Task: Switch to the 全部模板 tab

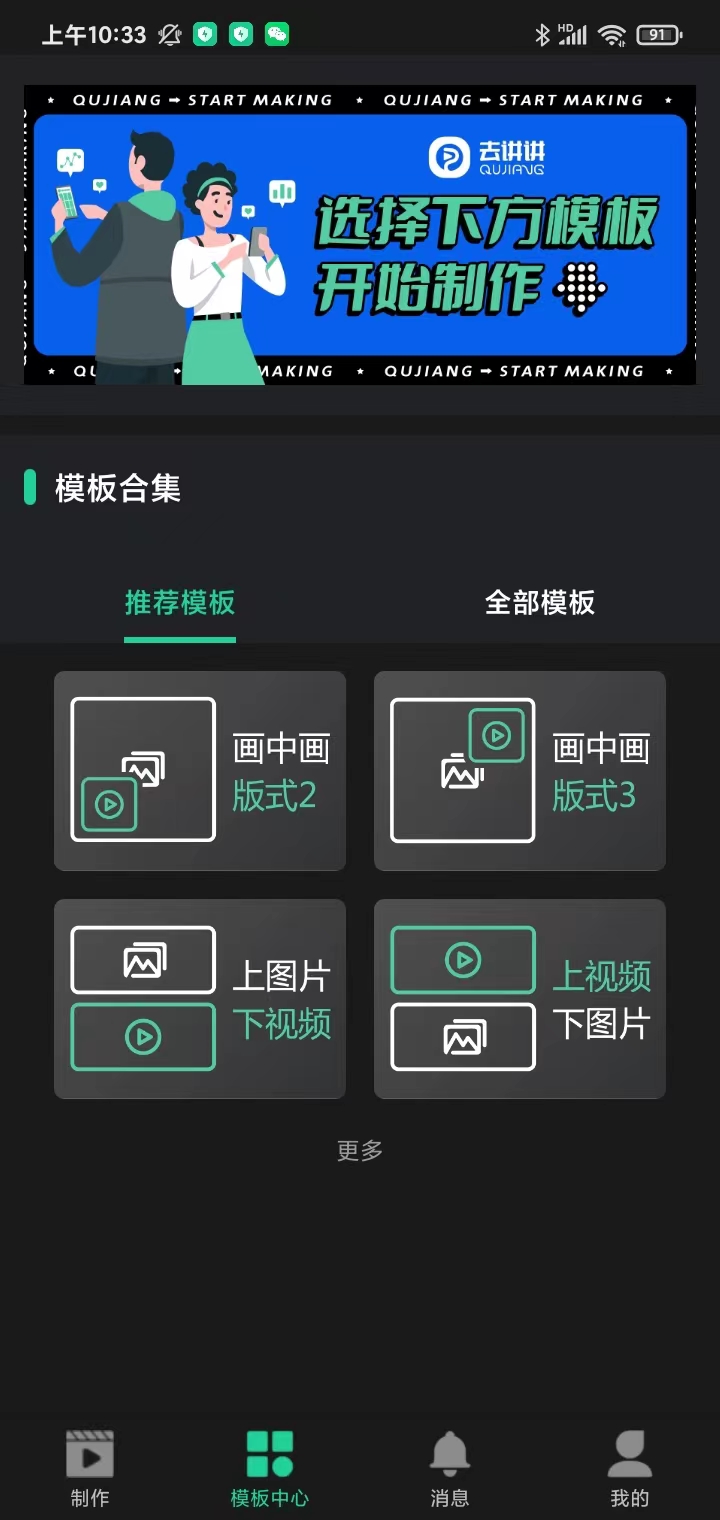Action: [540, 603]
